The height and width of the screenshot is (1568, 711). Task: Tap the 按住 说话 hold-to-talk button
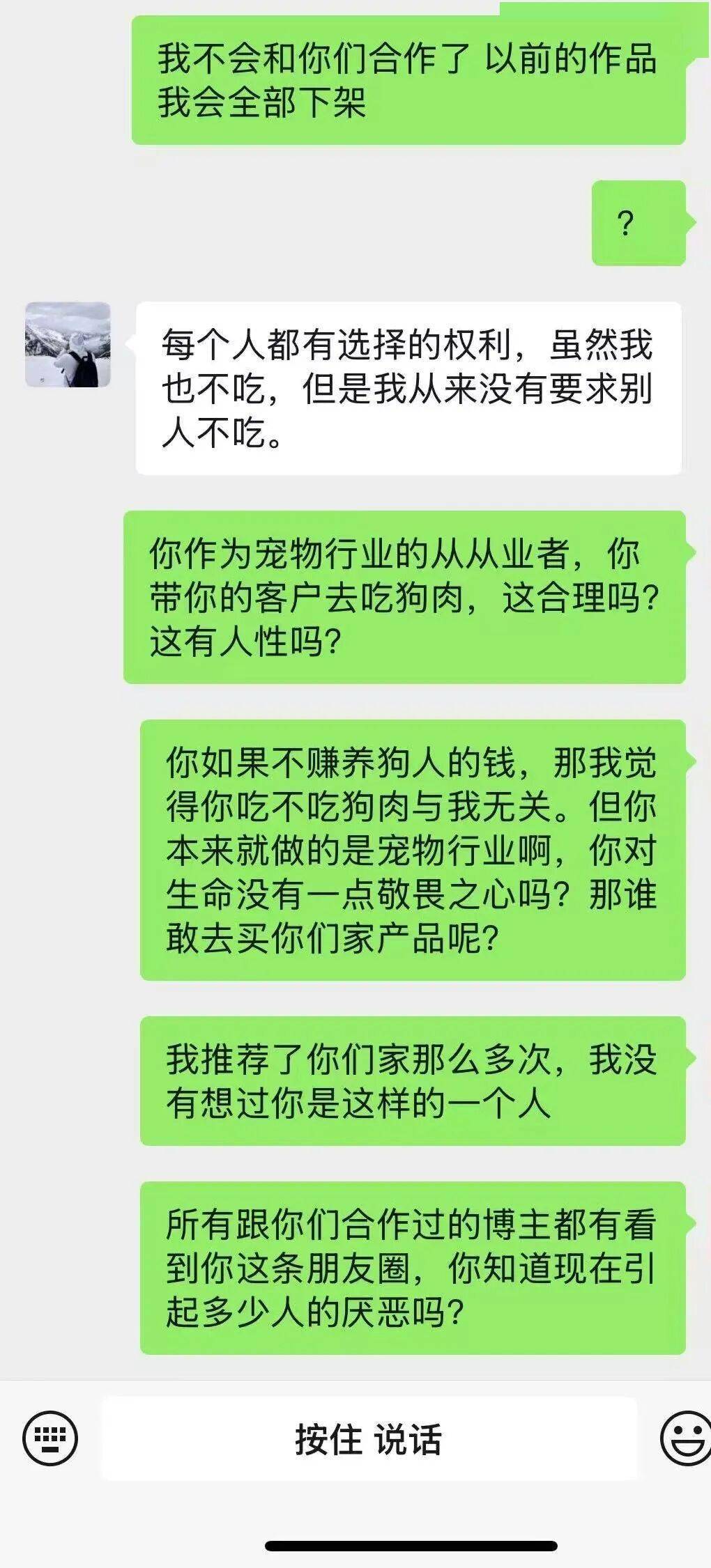coord(368,1439)
